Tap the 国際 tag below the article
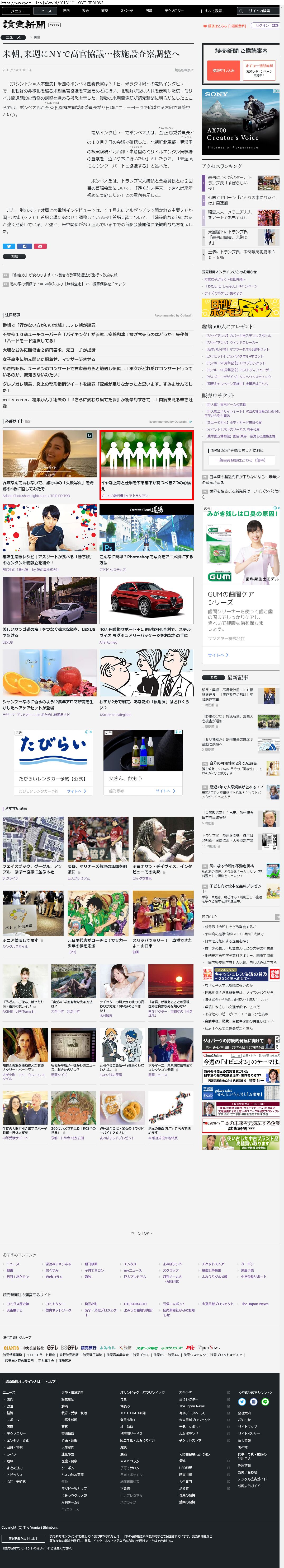This screenshot has width=284, height=1568. coord(13,256)
